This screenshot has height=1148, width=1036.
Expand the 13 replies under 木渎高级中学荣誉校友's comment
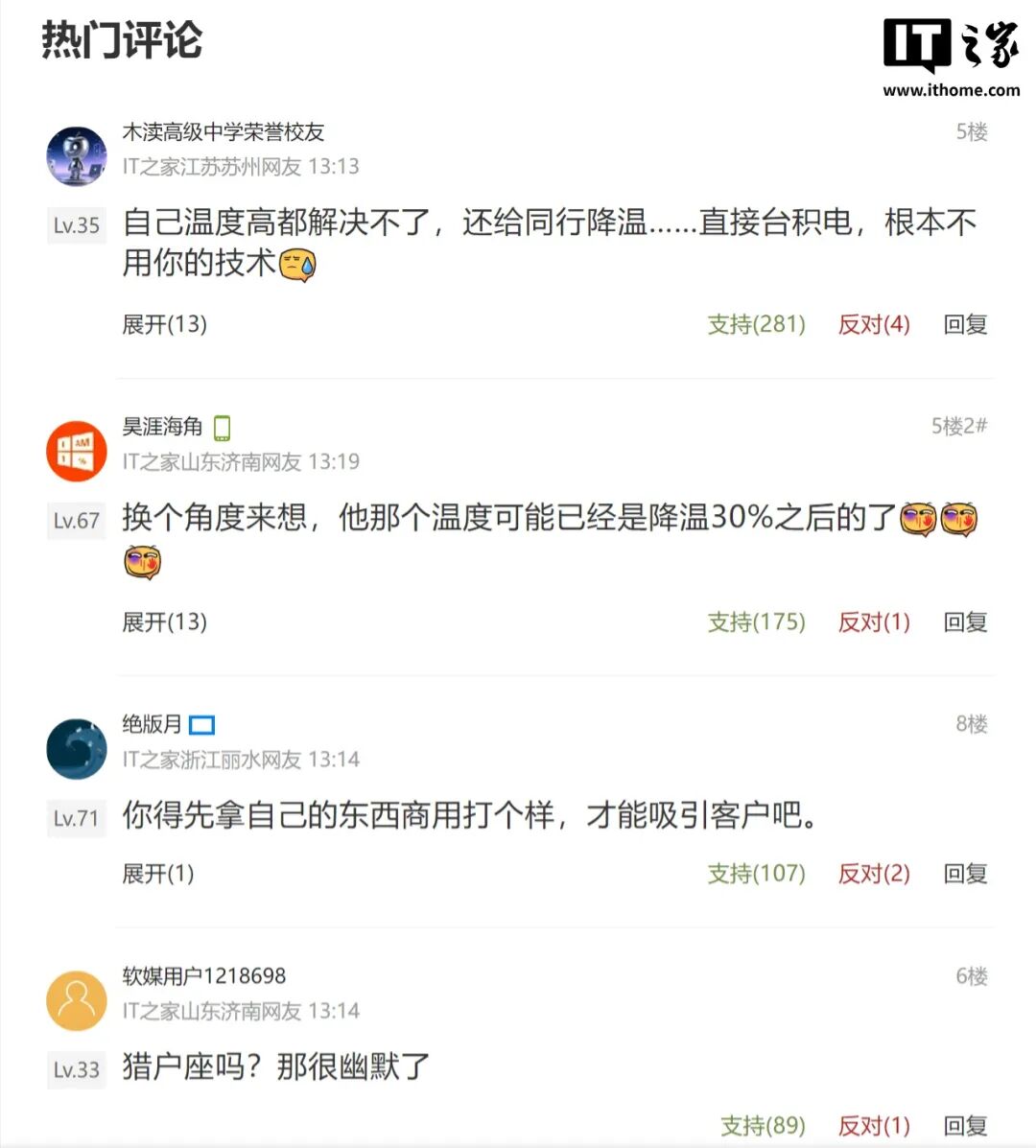164,324
